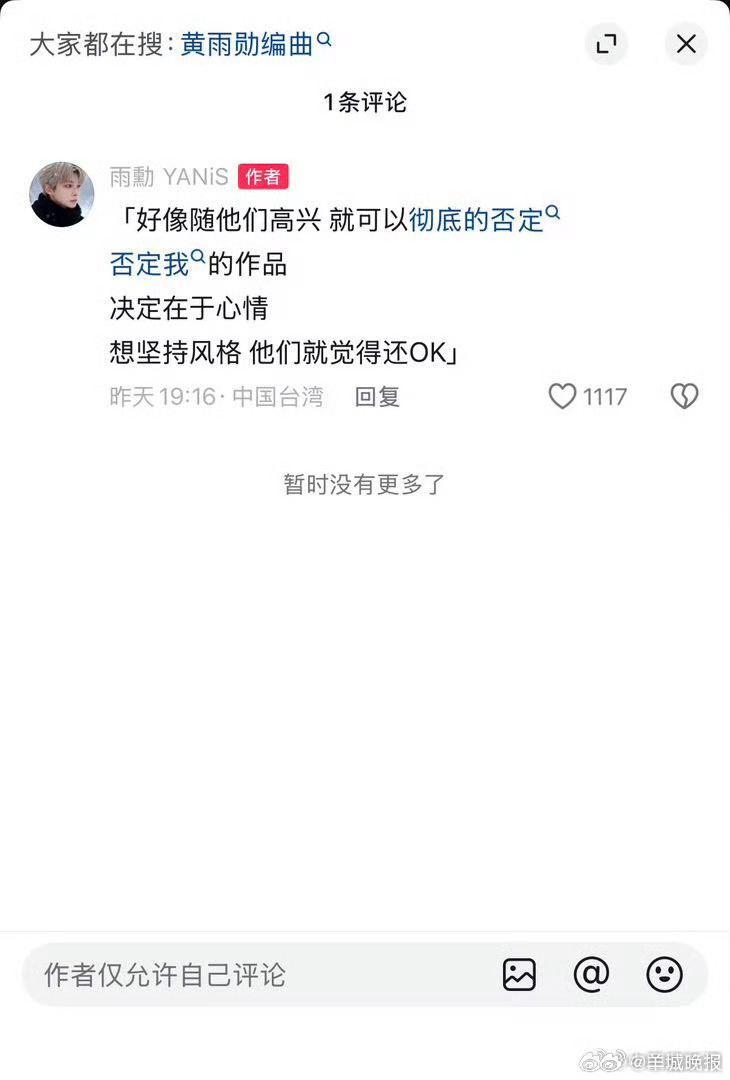This screenshot has height=1080, width=730.
Task: Tap the dislike icon on the comment
Action: pyautogui.click(x=684, y=396)
